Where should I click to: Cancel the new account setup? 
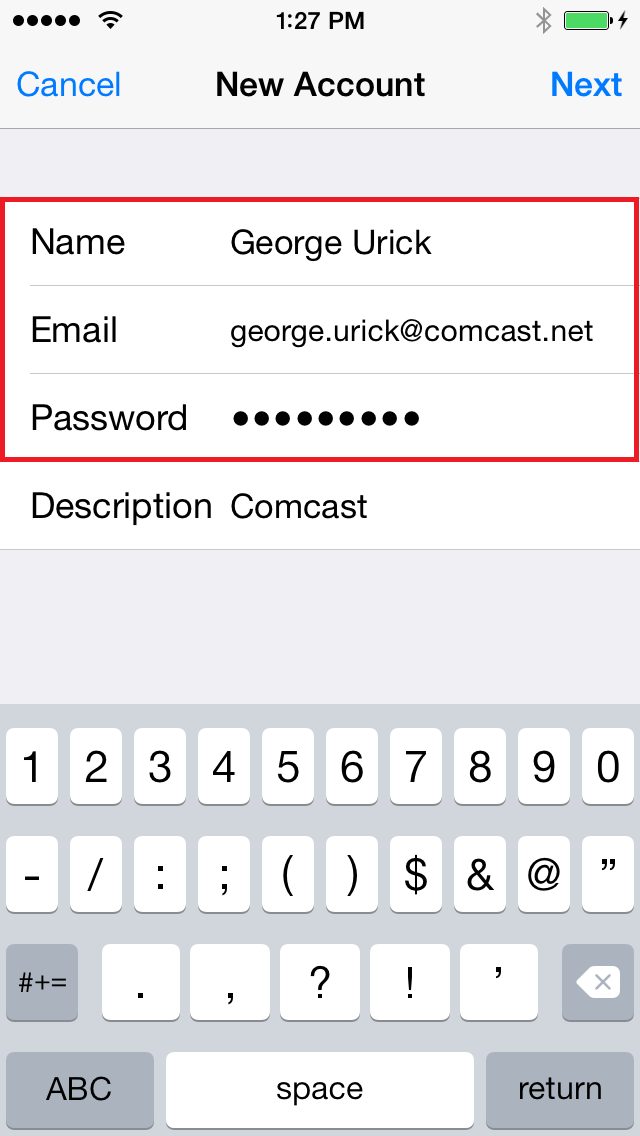(69, 85)
